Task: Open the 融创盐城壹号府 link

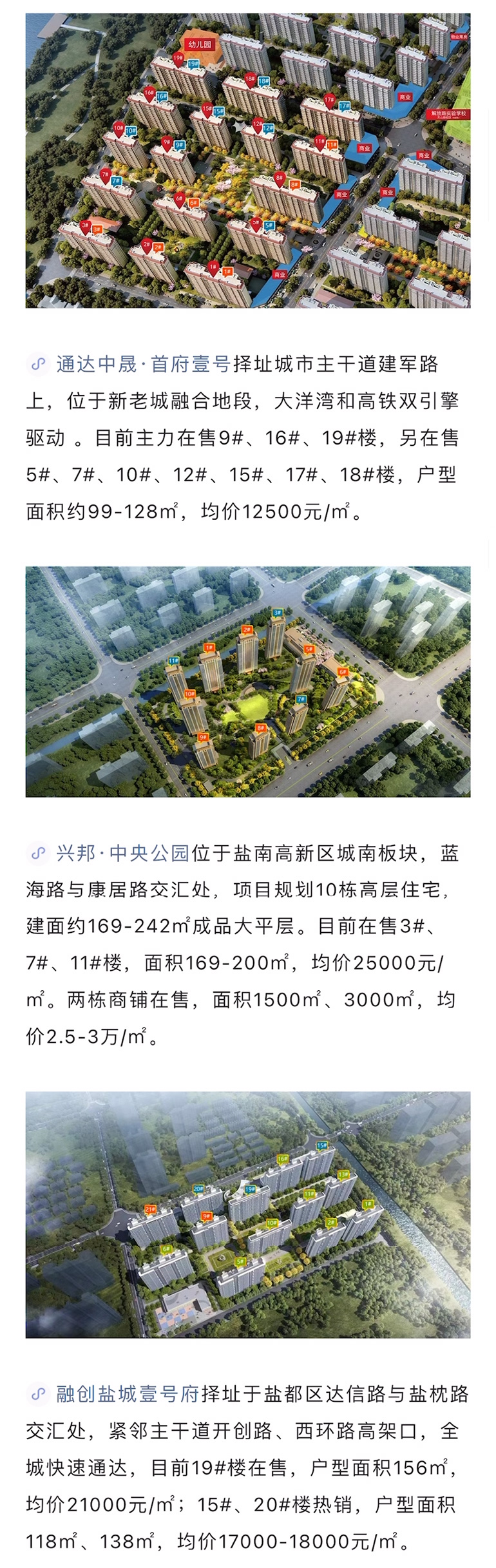Action: pos(127,1394)
